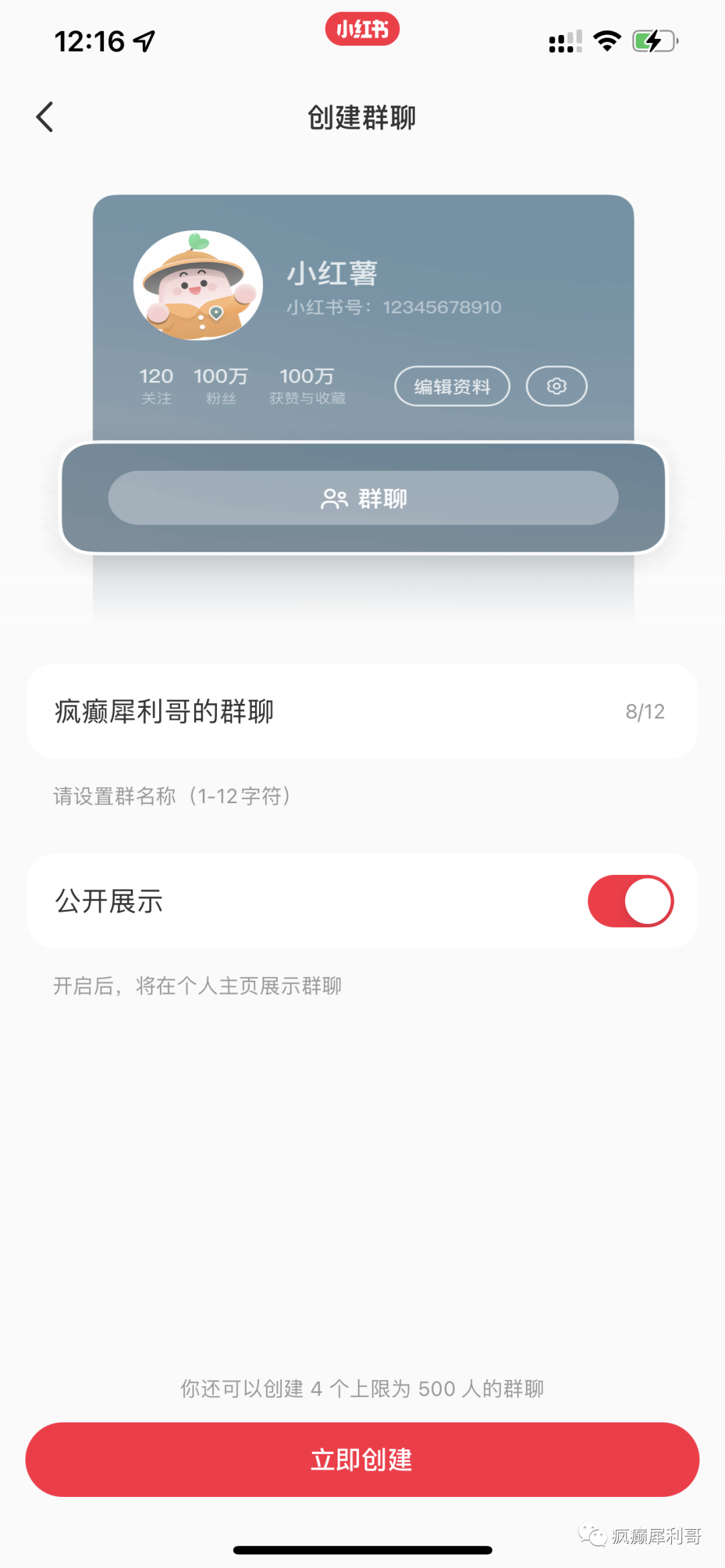725x1568 pixels.
Task: Edit the group name field 疯癫犀利哥的群聊
Action: click(x=322, y=711)
